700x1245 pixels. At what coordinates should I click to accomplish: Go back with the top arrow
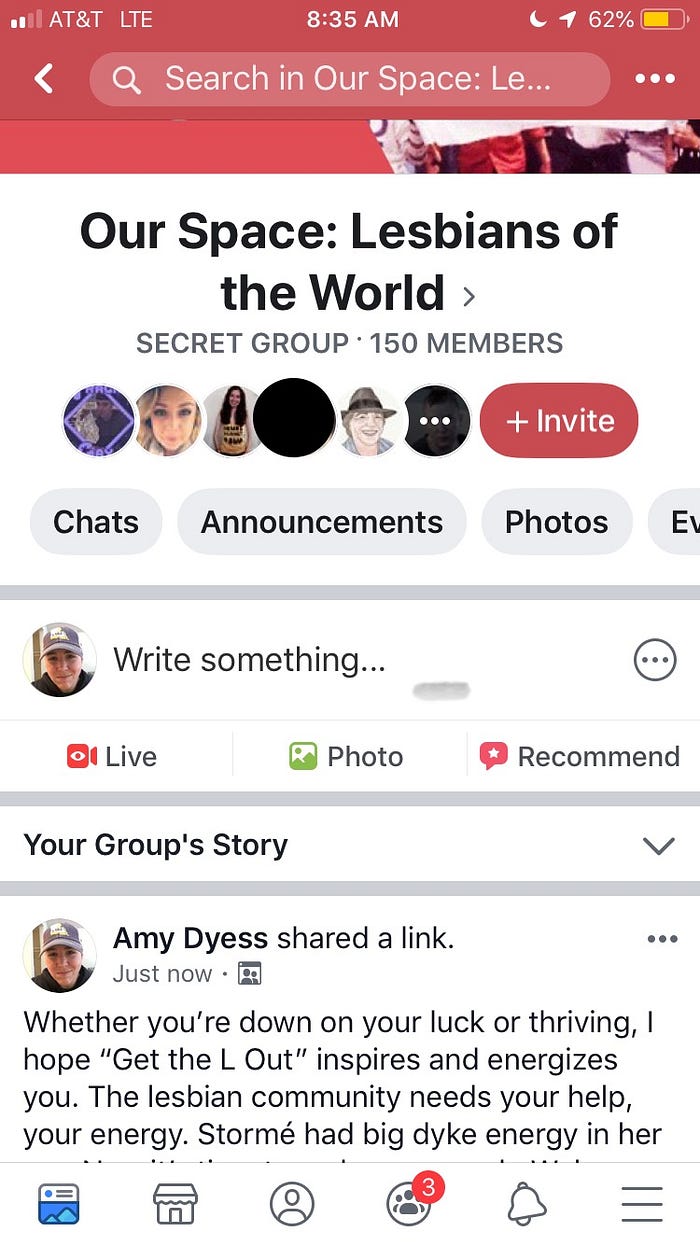(43, 79)
